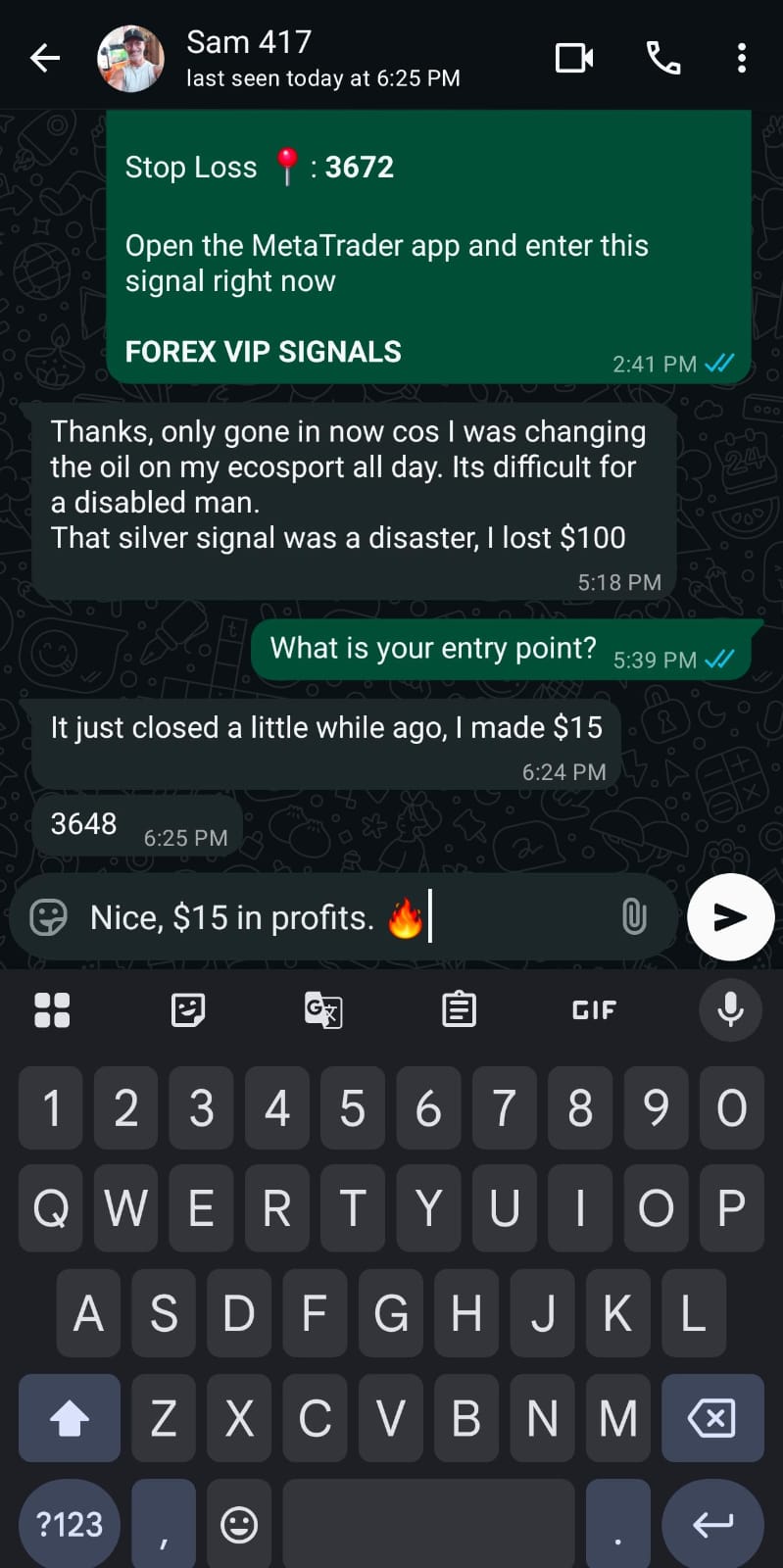Switch keyboard to ?123 symbols
Image resolution: width=783 pixels, height=1568 pixels.
[70, 1524]
